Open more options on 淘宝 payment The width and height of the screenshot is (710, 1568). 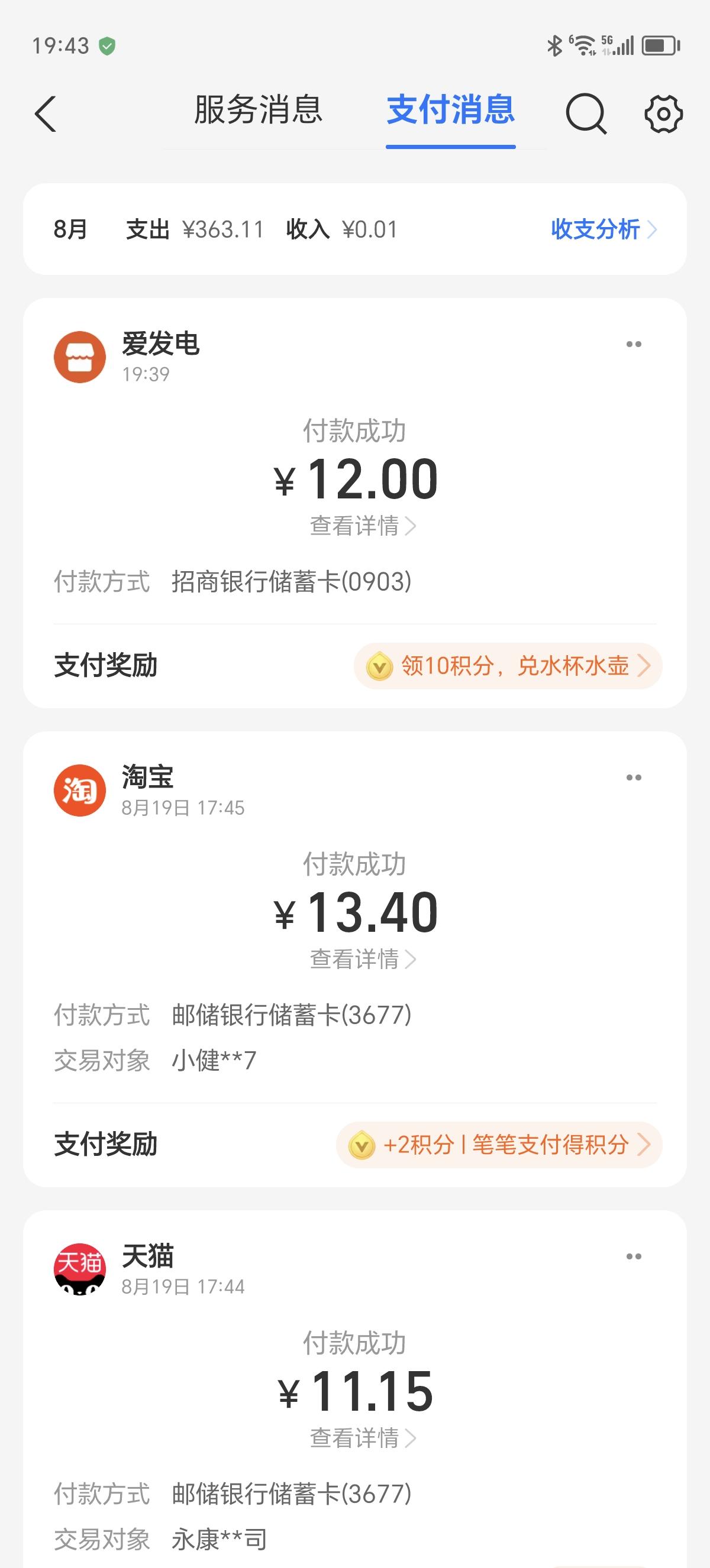(x=634, y=778)
